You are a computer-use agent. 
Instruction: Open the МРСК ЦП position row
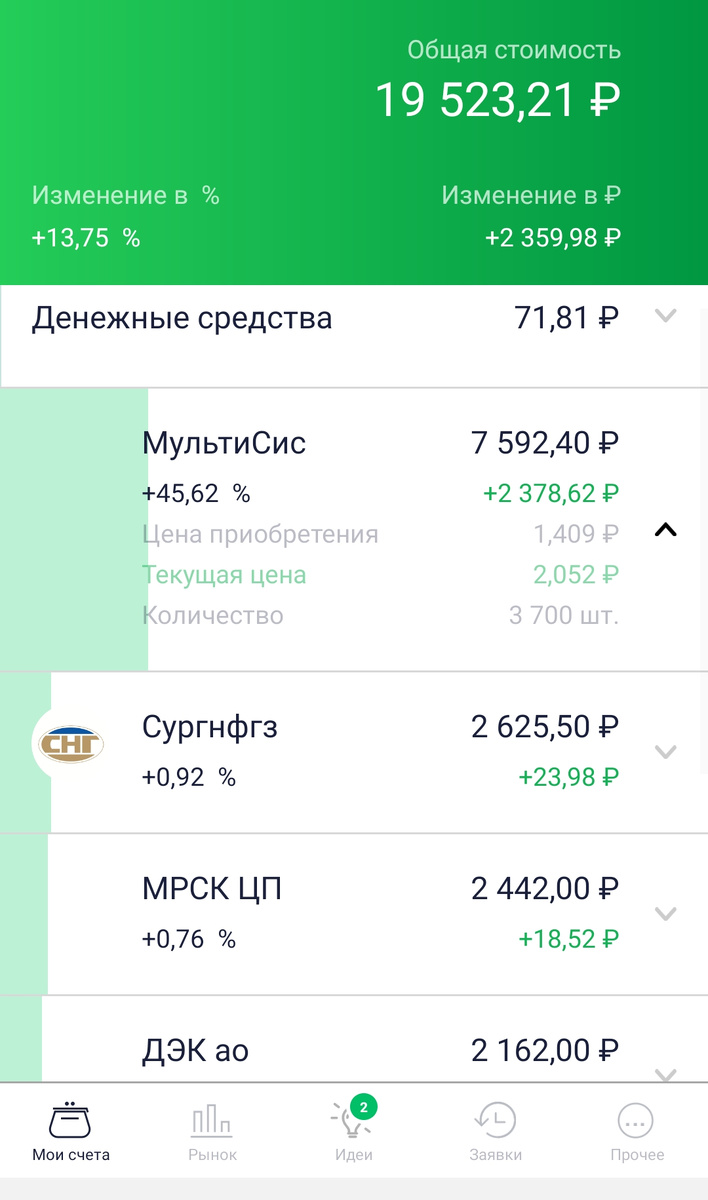coord(354,914)
